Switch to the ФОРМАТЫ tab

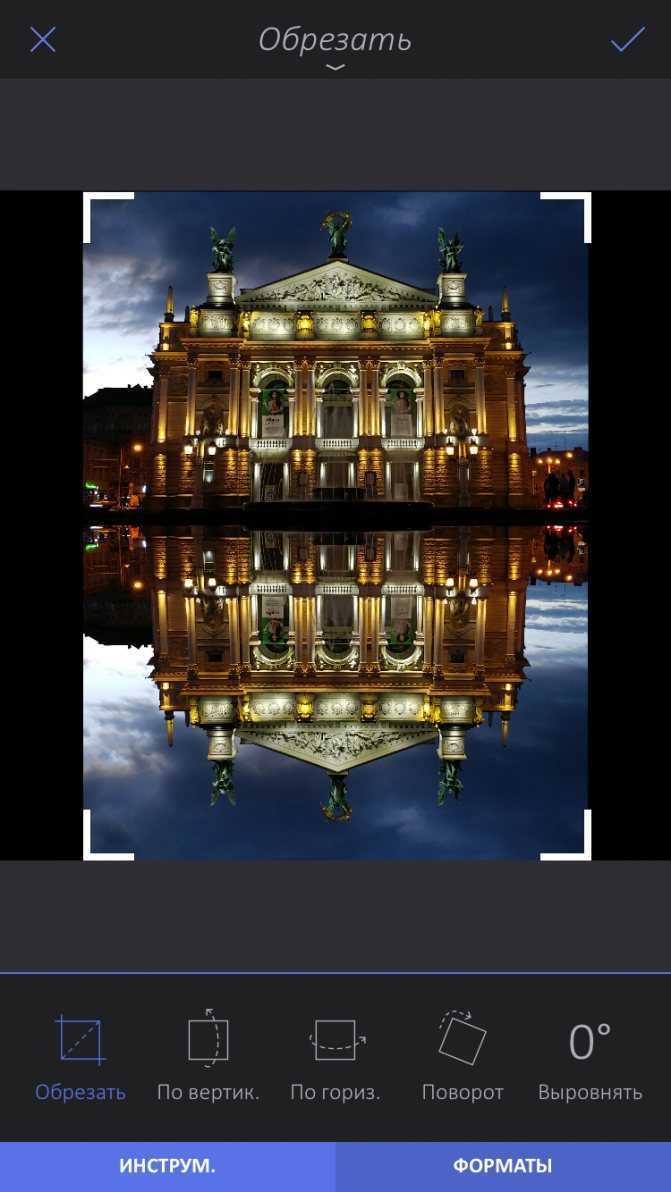[x=503, y=1166]
